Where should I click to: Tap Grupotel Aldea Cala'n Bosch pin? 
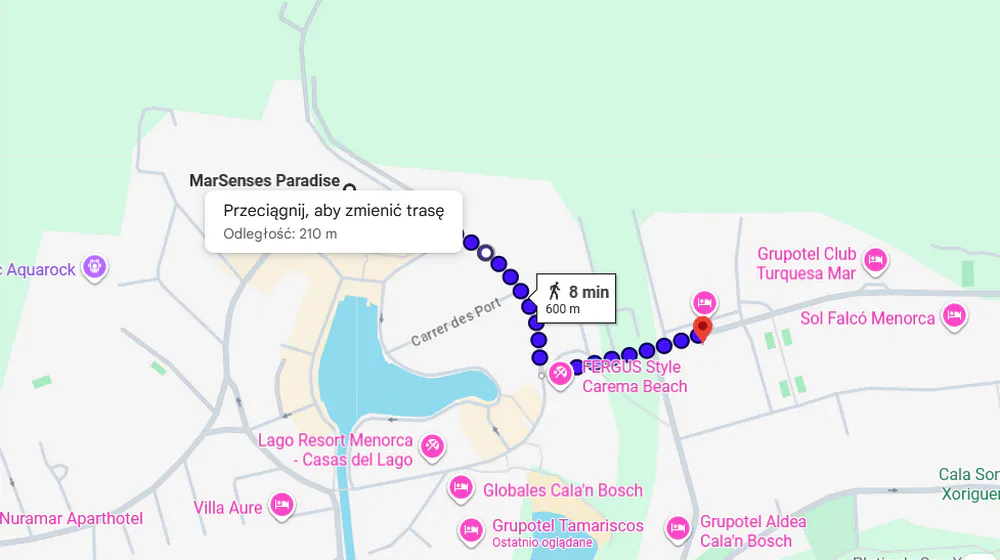(678, 527)
